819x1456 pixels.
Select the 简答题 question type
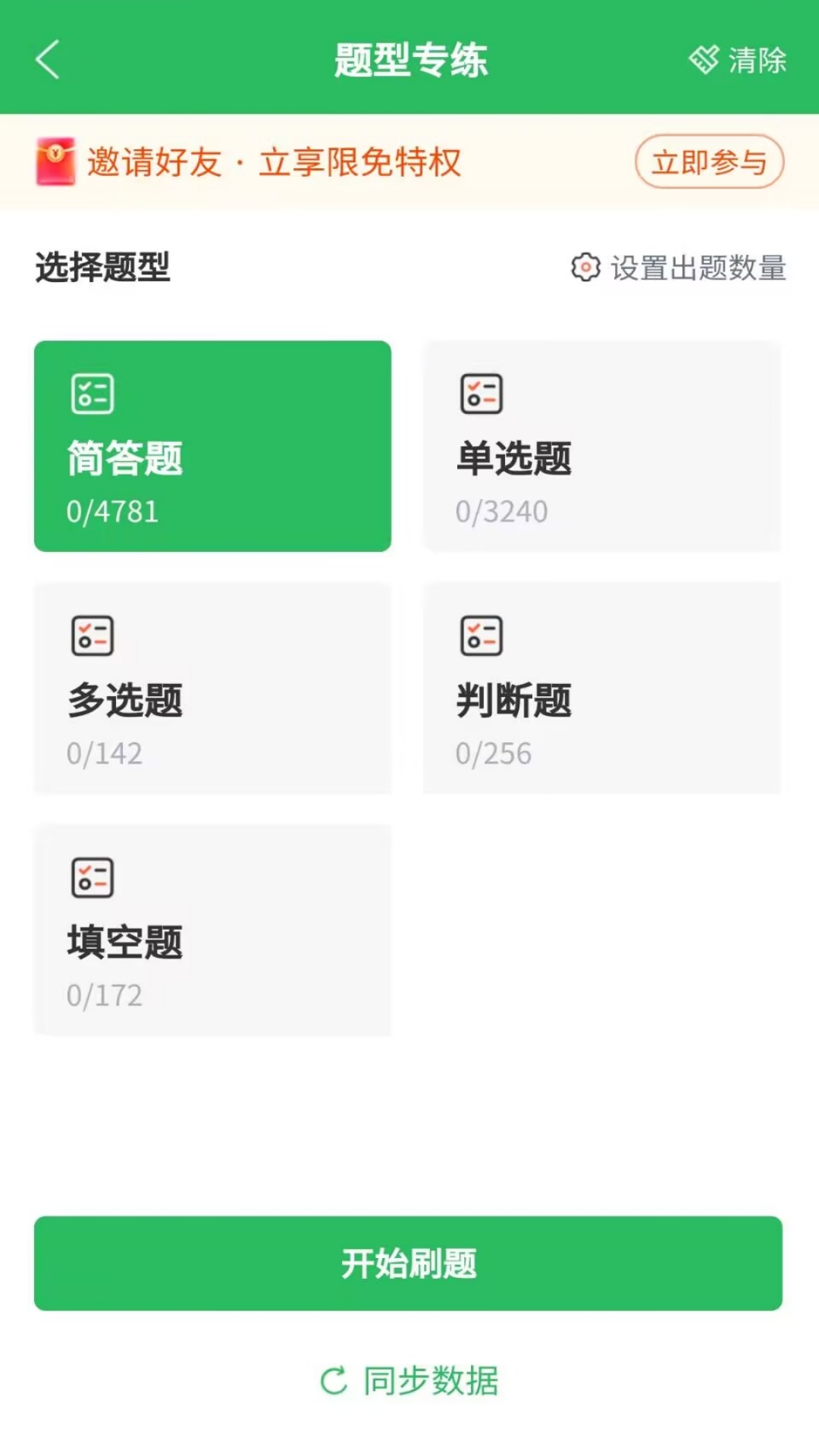coord(212,446)
